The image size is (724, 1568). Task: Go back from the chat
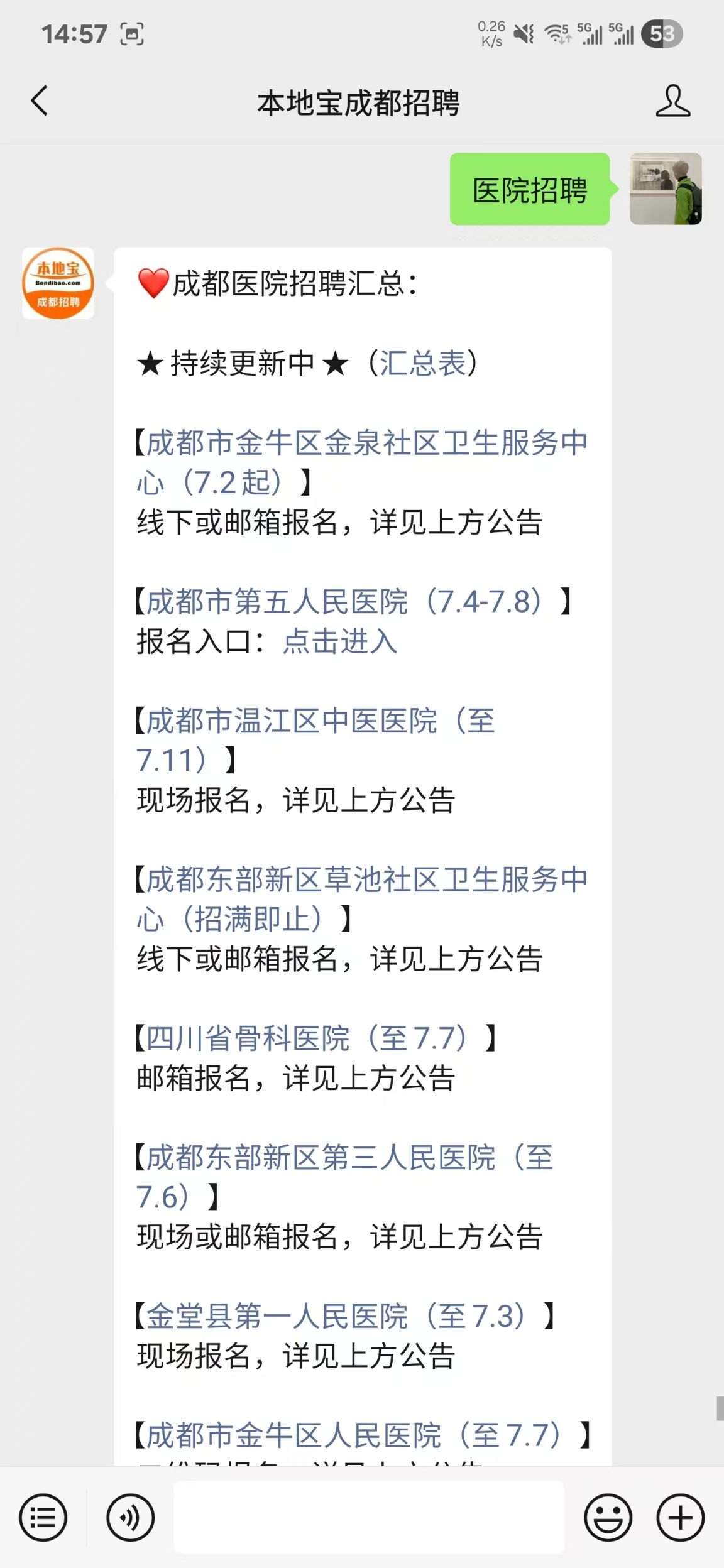tap(39, 101)
